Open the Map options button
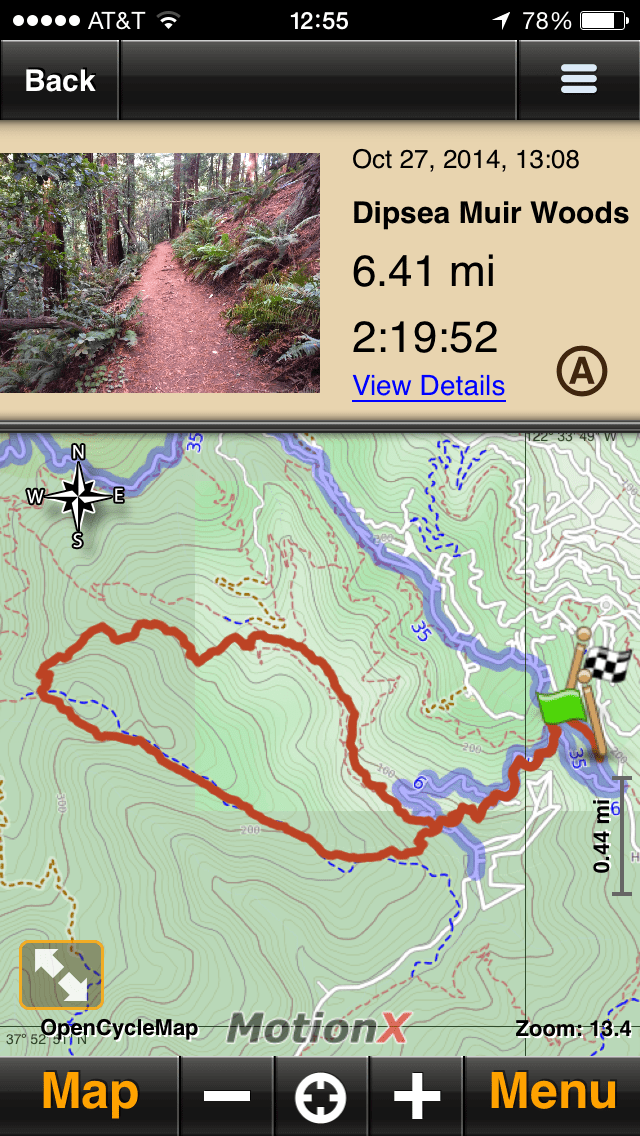 pyautogui.click(x=89, y=1093)
